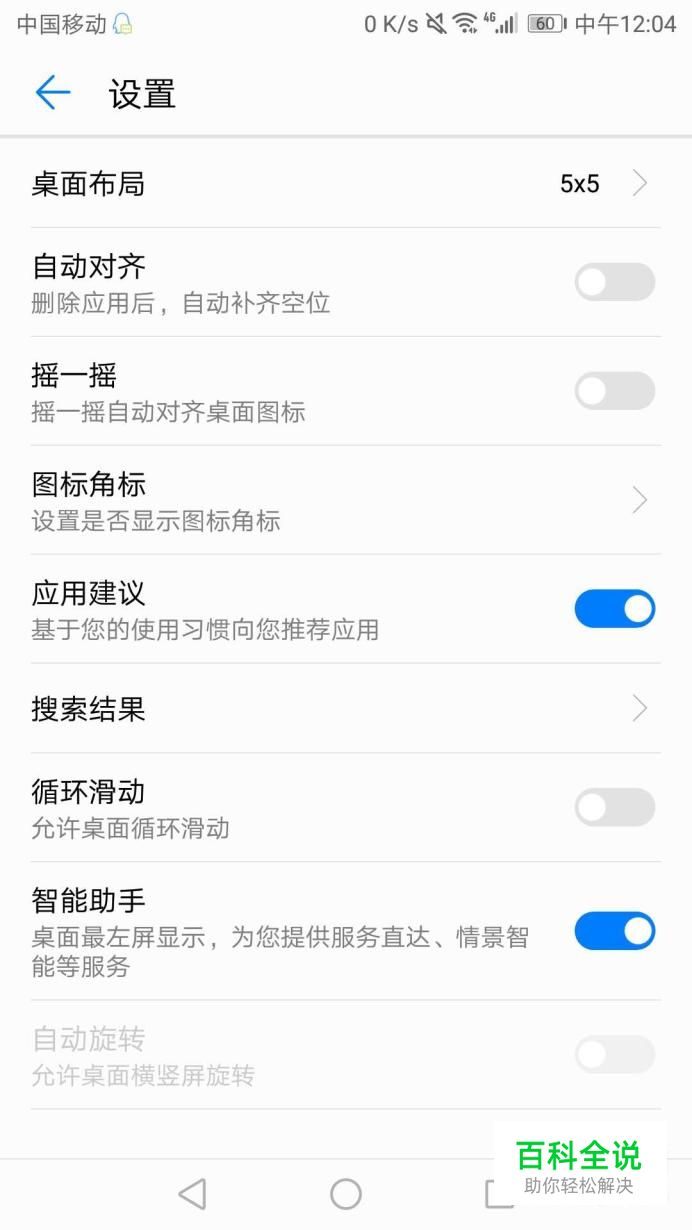Go back from the 设置 screen
This screenshot has height=1230, width=692.
pos(53,93)
